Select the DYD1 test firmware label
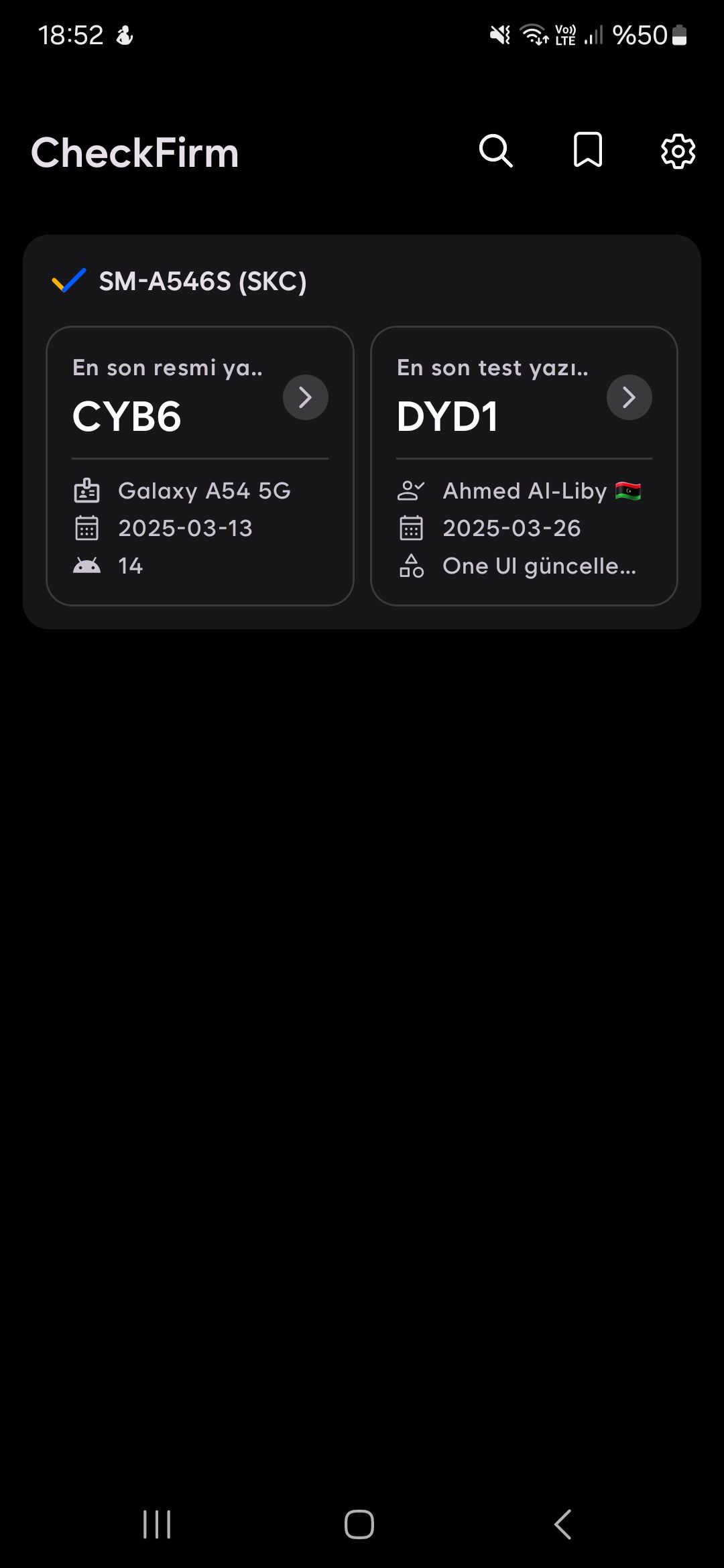 pyautogui.click(x=448, y=414)
